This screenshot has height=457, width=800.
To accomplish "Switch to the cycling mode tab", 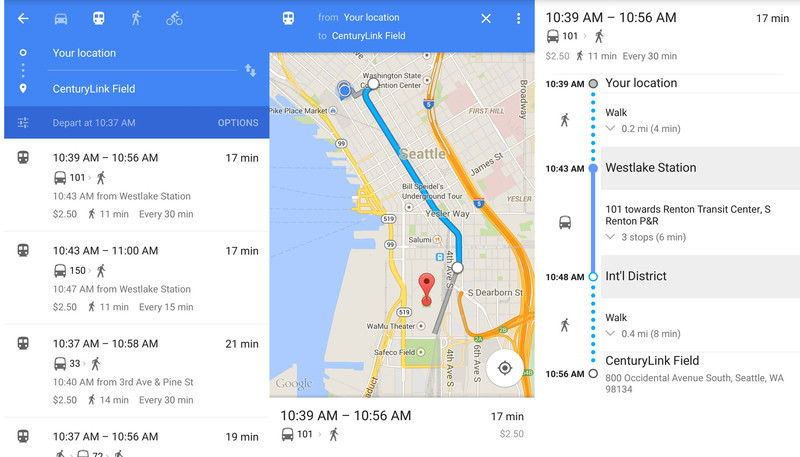I will [174, 18].
